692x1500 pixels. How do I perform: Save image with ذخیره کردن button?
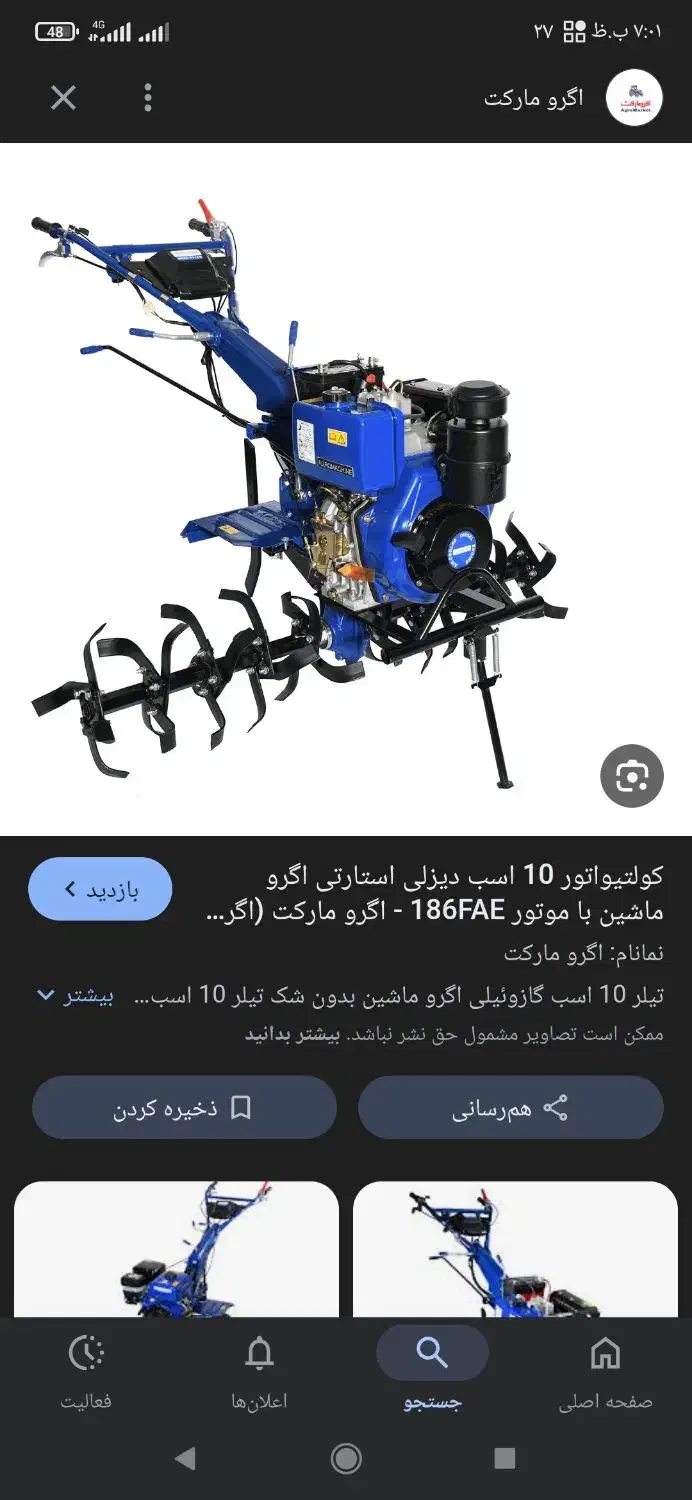[x=184, y=1108]
